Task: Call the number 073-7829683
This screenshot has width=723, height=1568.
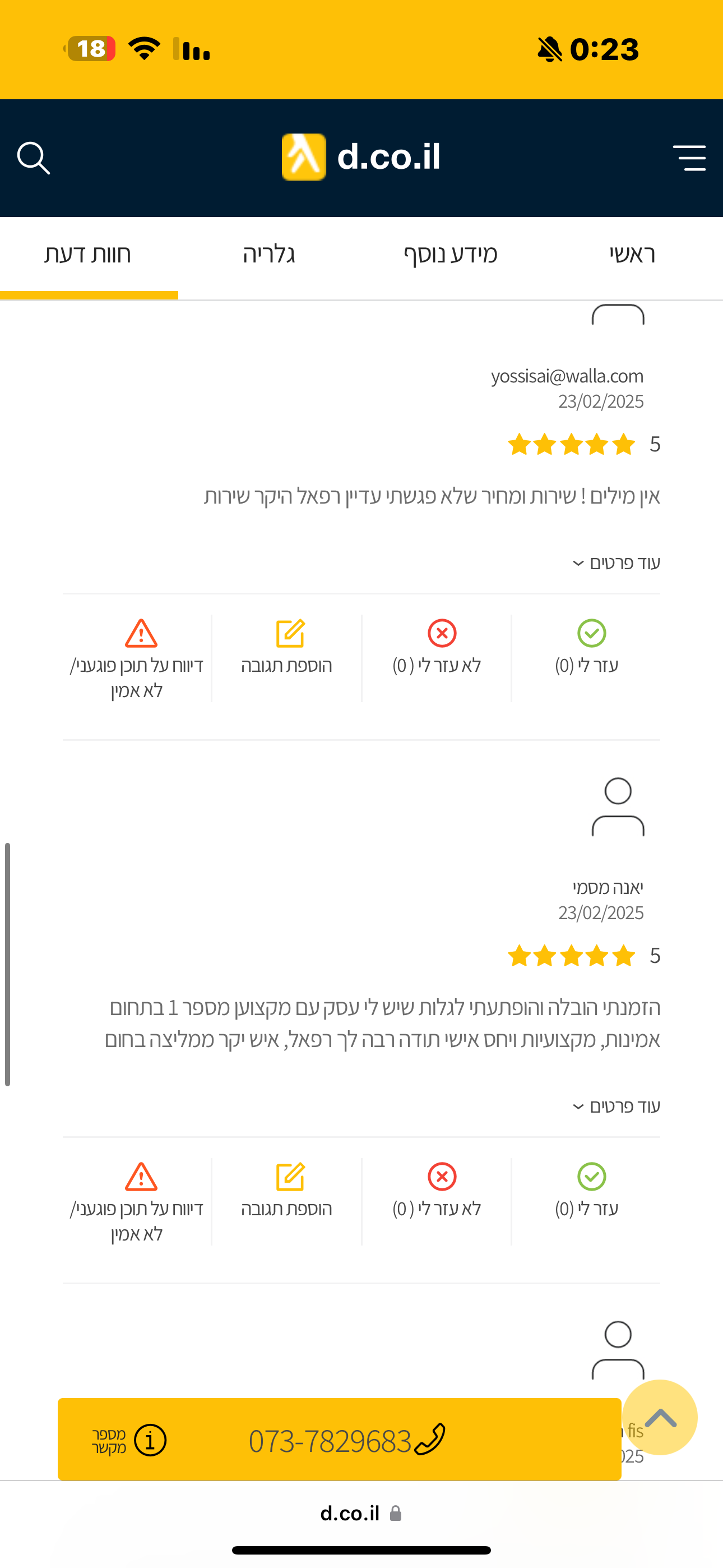Action: 347,1440
